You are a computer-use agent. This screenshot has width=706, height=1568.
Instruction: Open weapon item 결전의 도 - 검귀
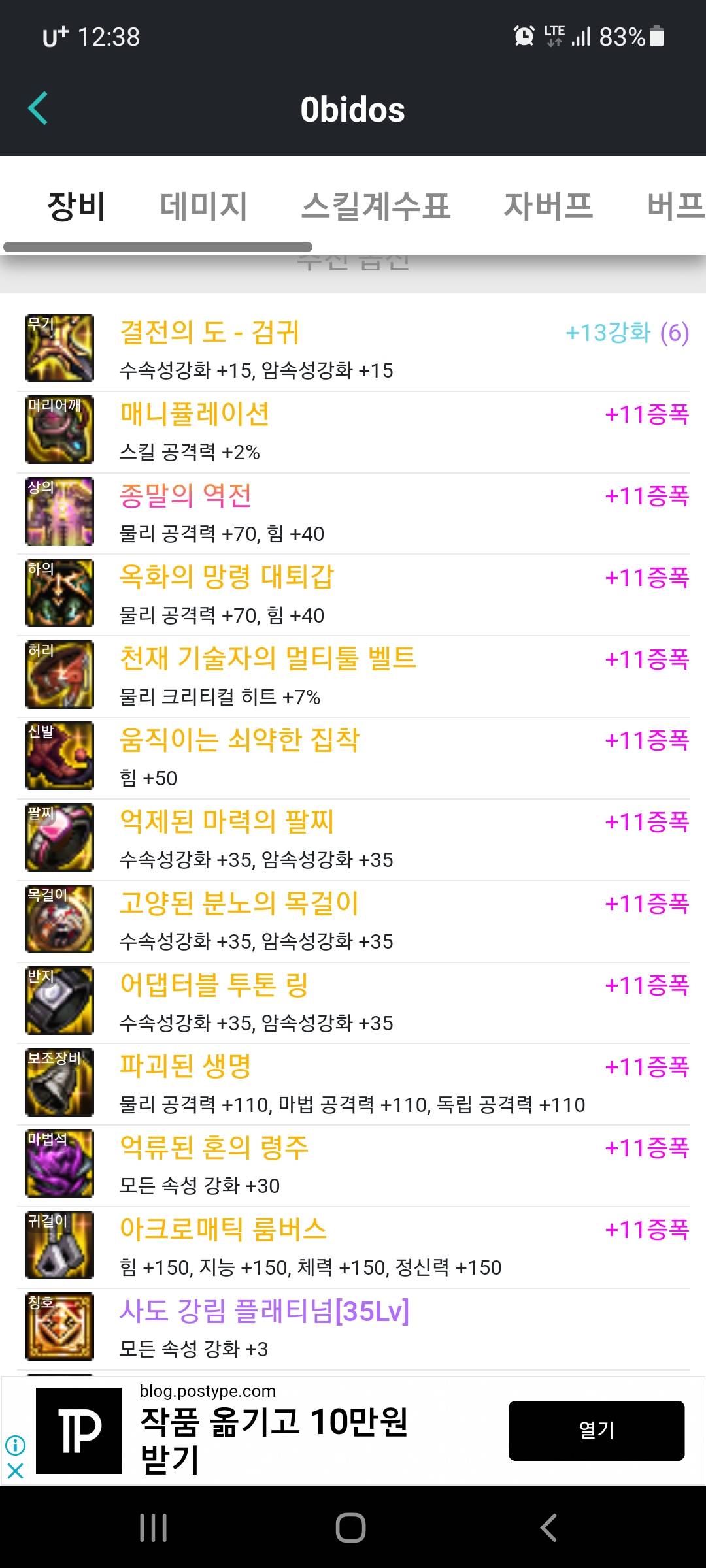tap(353, 350)
